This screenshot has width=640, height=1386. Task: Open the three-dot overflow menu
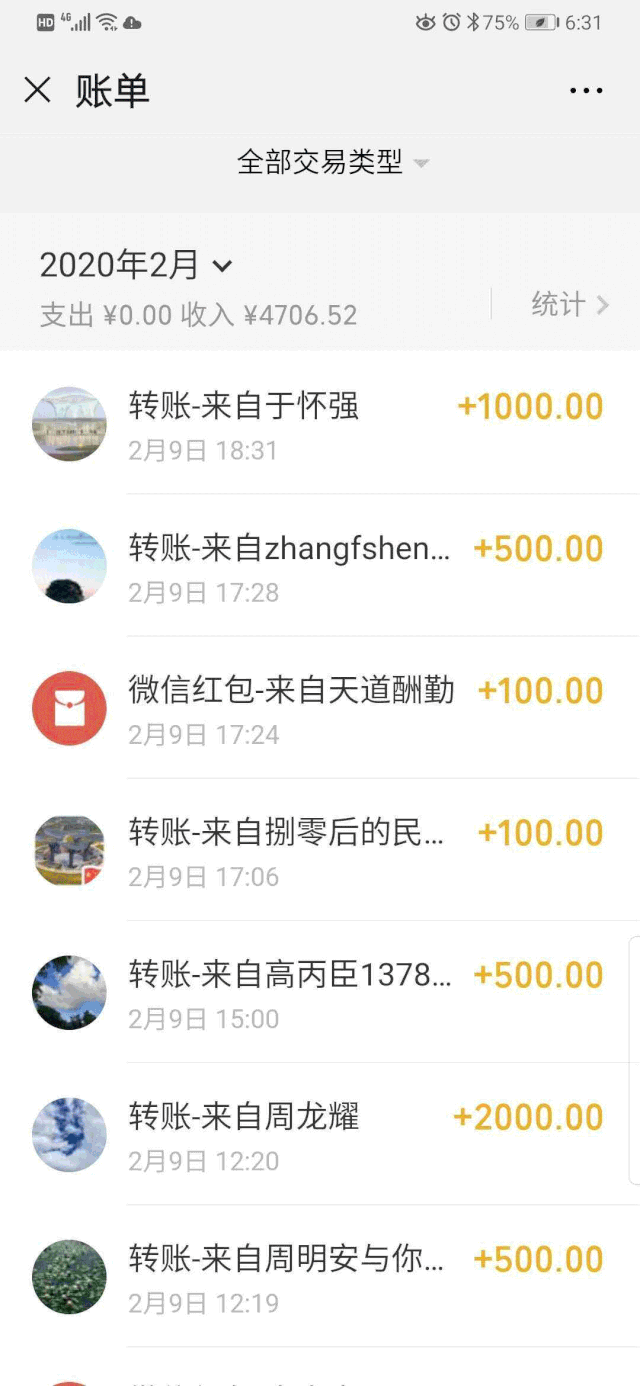coord(586,90)
